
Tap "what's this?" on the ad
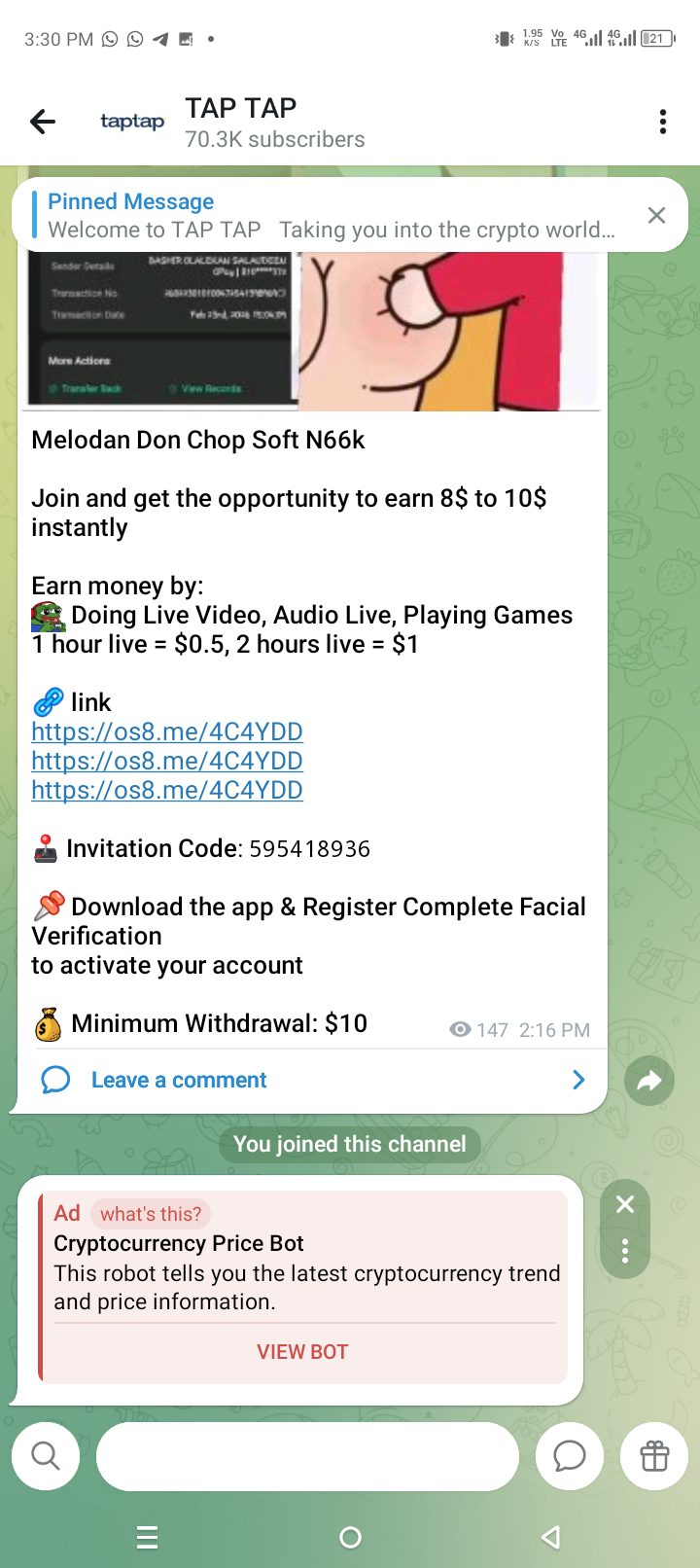coord(151,1214)
